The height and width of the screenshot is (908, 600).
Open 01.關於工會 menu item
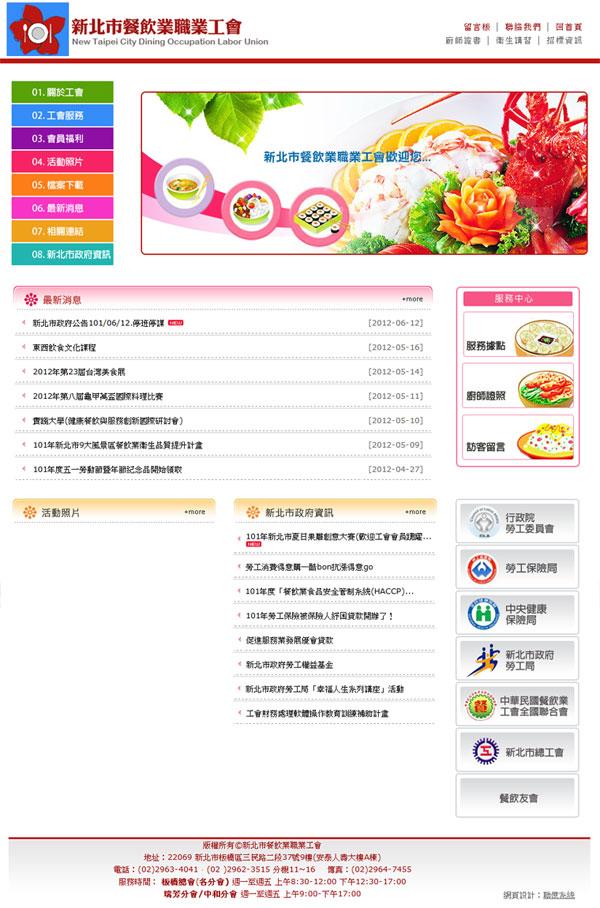(62, 92)
